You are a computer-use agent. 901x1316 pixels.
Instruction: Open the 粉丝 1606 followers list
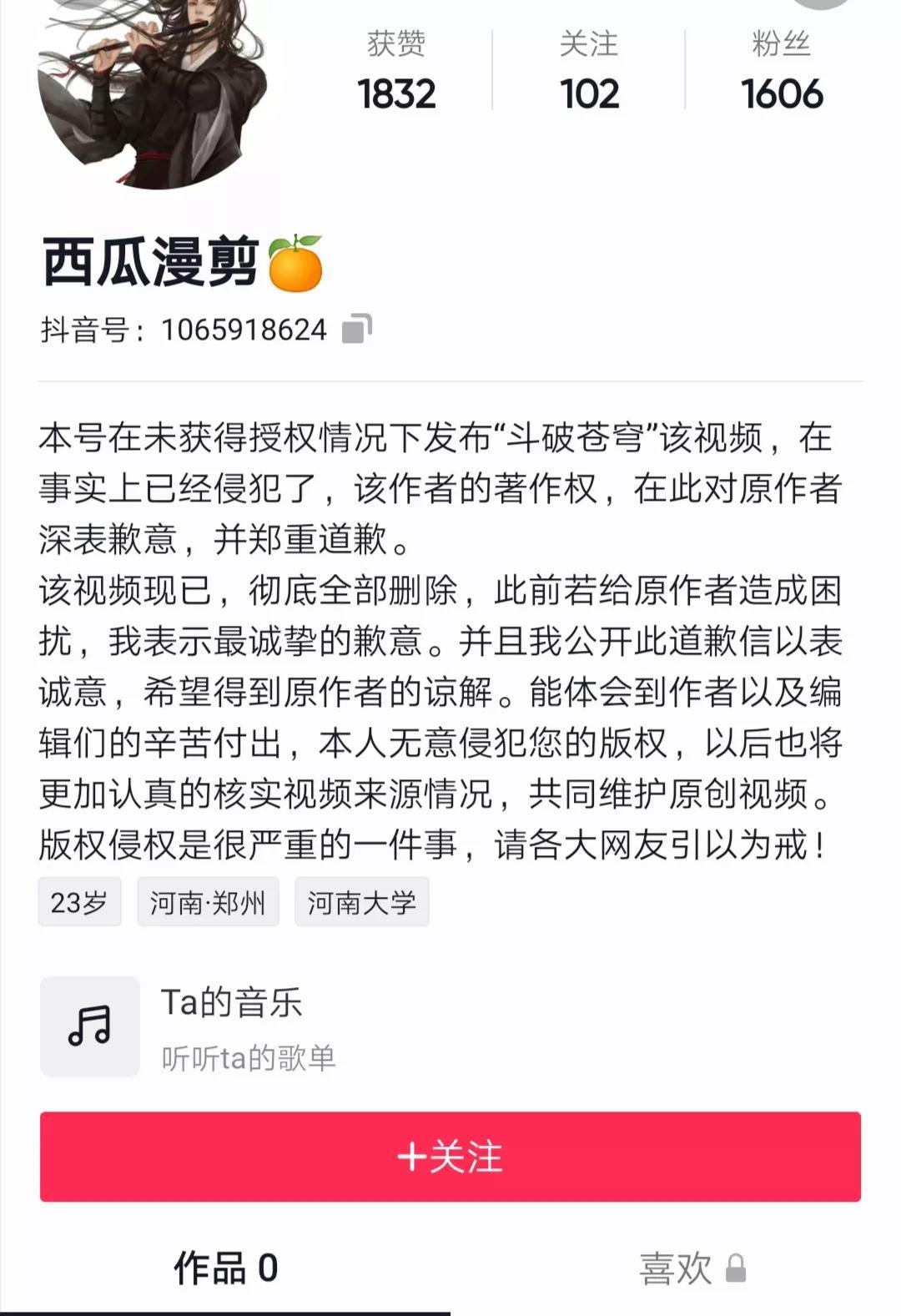point(782,73)
